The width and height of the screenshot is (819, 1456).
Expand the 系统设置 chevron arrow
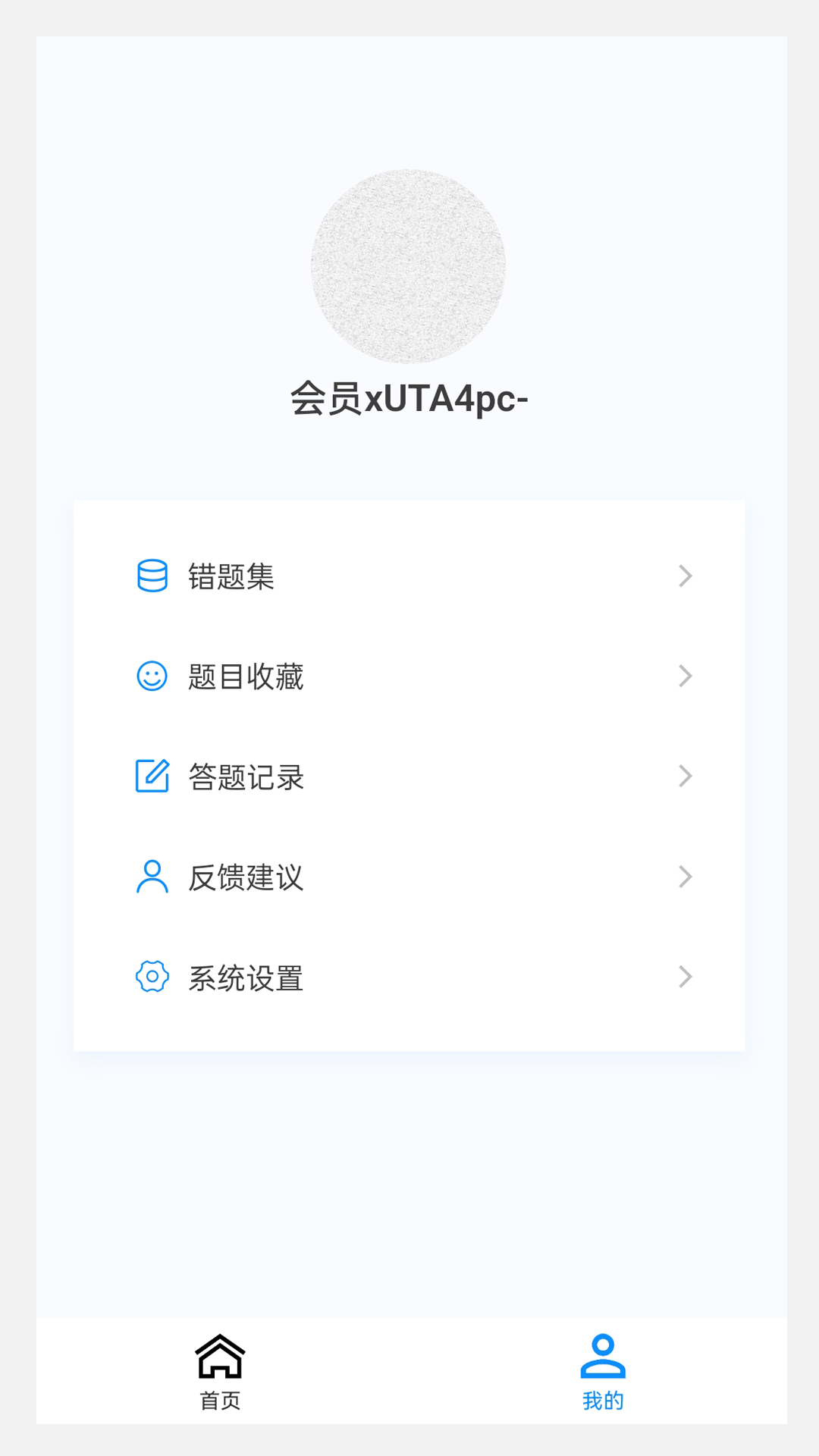[686, 977]
